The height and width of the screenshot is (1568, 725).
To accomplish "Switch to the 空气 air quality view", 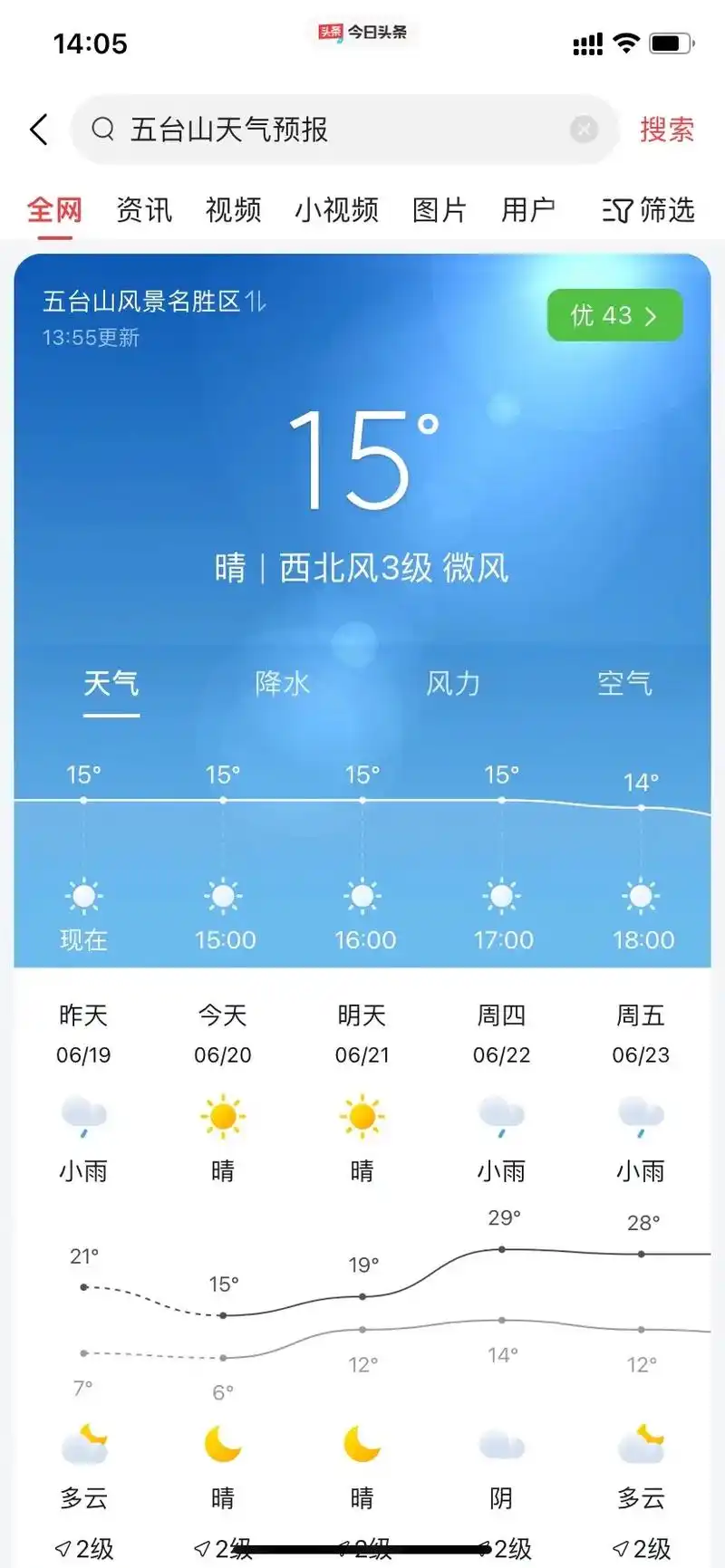I will (625, 685).
